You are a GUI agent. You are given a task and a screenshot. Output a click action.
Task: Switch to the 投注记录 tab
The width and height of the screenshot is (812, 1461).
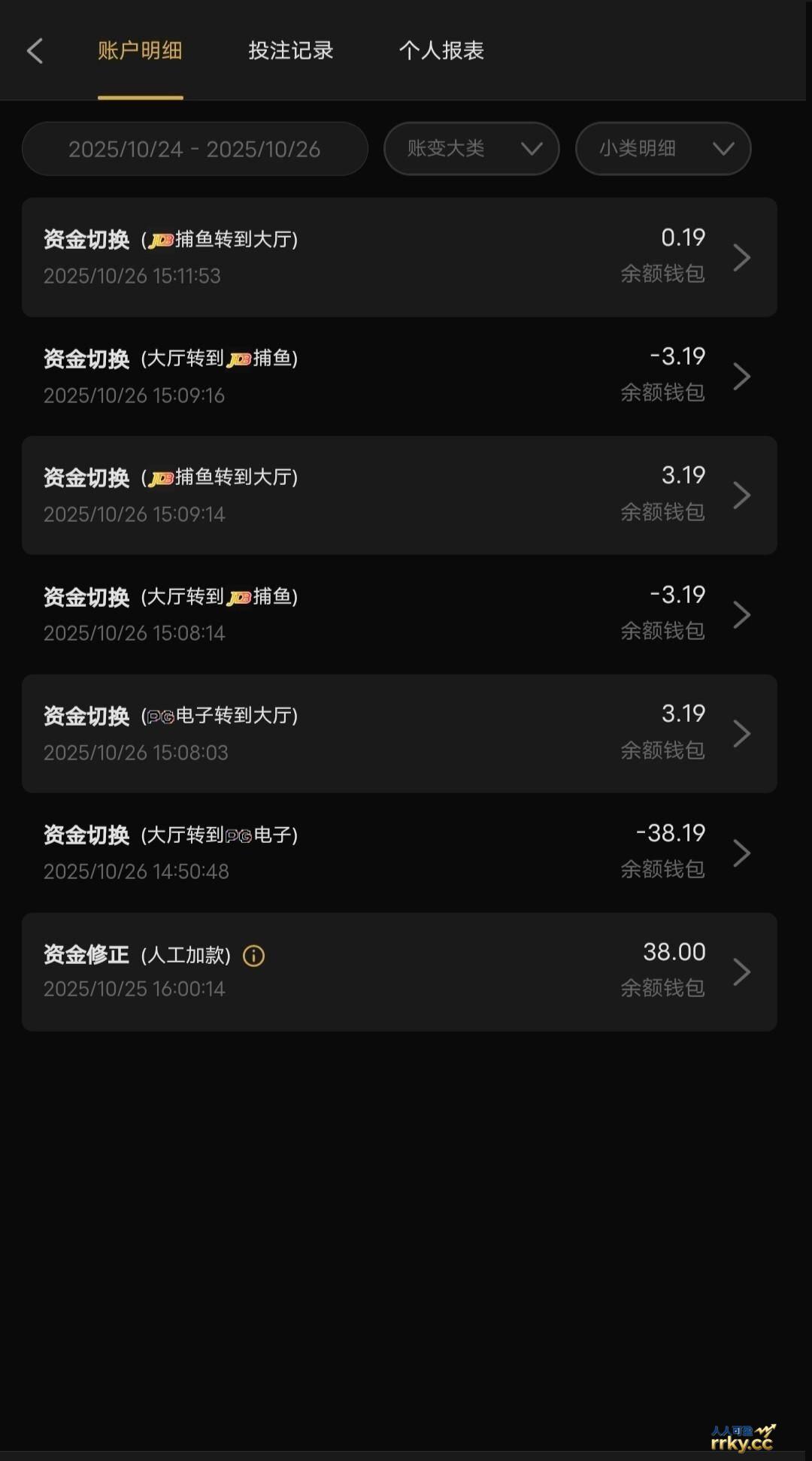291,50
